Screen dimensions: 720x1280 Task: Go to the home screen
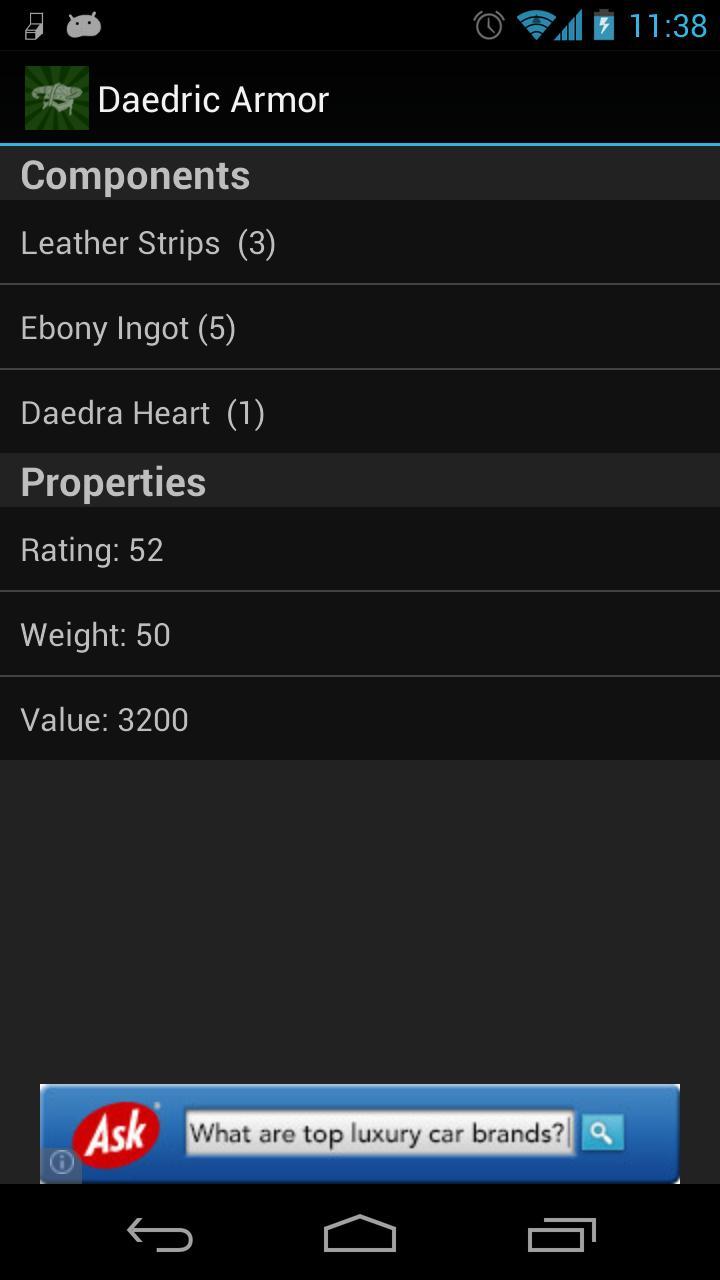[360, 1236]
